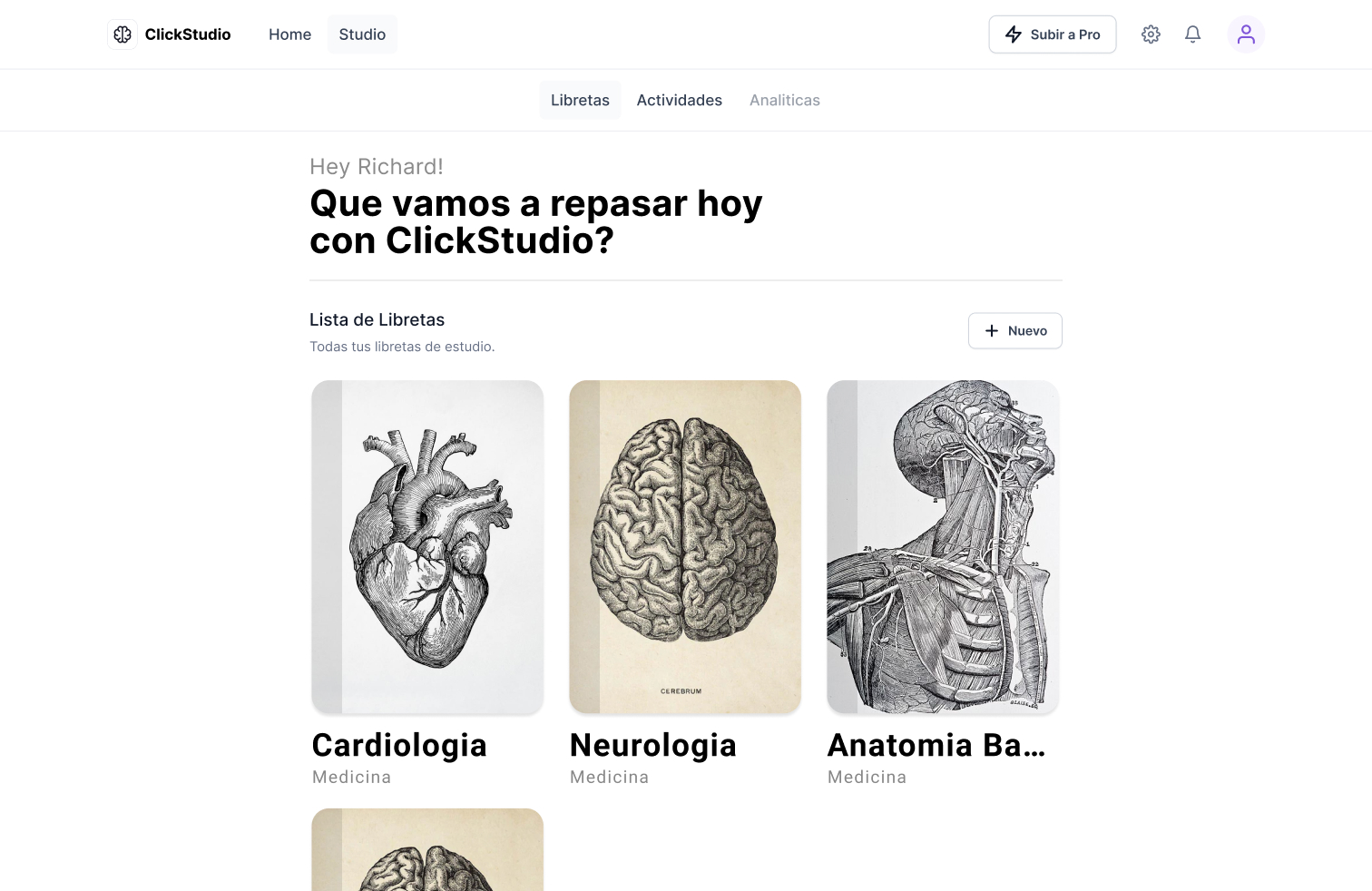Tap the Subir a Pro button
Image resolution: width=1372 pixels, height=891 pixels.
click(1052, 34)
